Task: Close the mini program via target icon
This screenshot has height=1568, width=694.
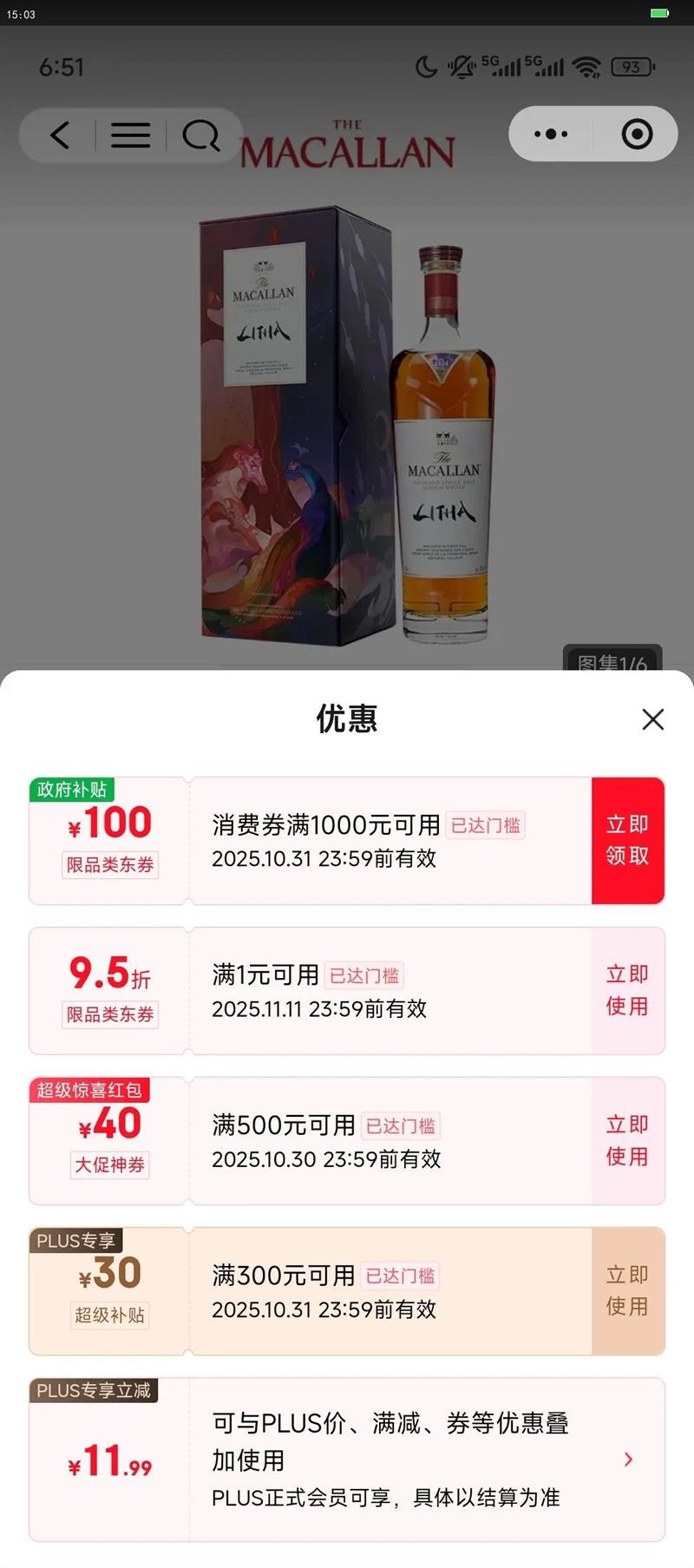Action: coord(637,134)
